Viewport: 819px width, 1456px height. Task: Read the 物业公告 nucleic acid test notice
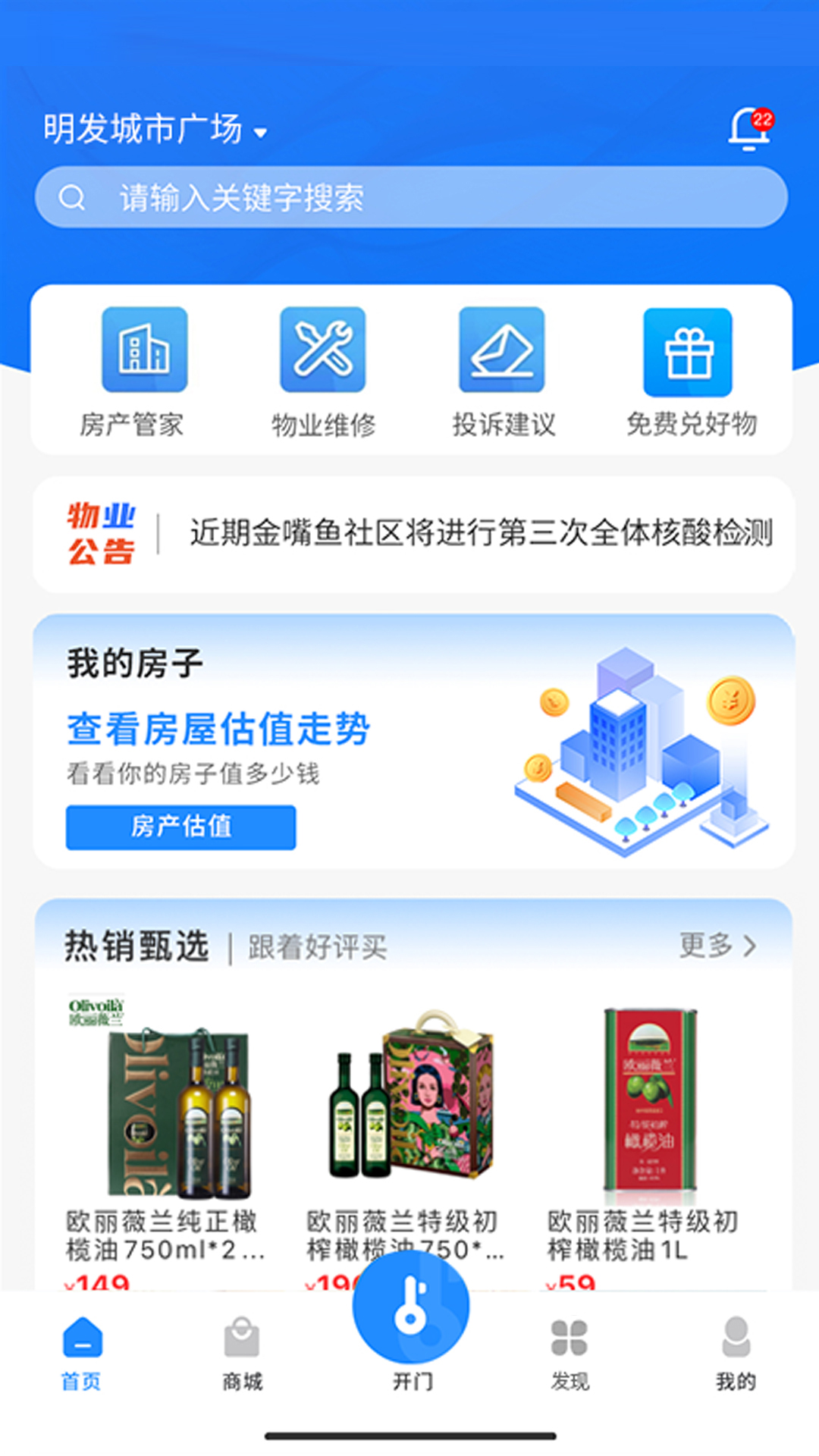click(481, 533)
